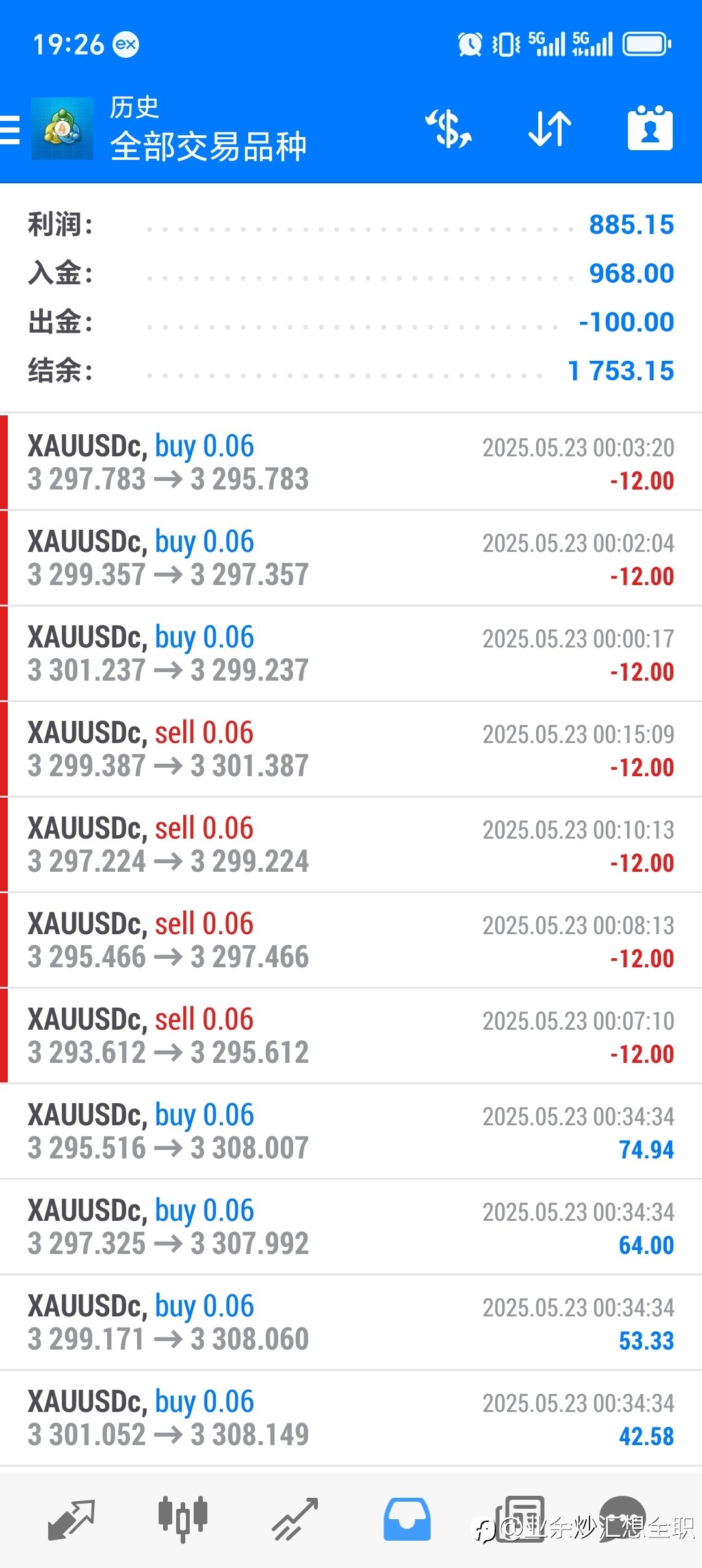The height and width of the screenshot is (1568, 702).
Task: Switch to the Trade tab
Action: [295, 1520]
